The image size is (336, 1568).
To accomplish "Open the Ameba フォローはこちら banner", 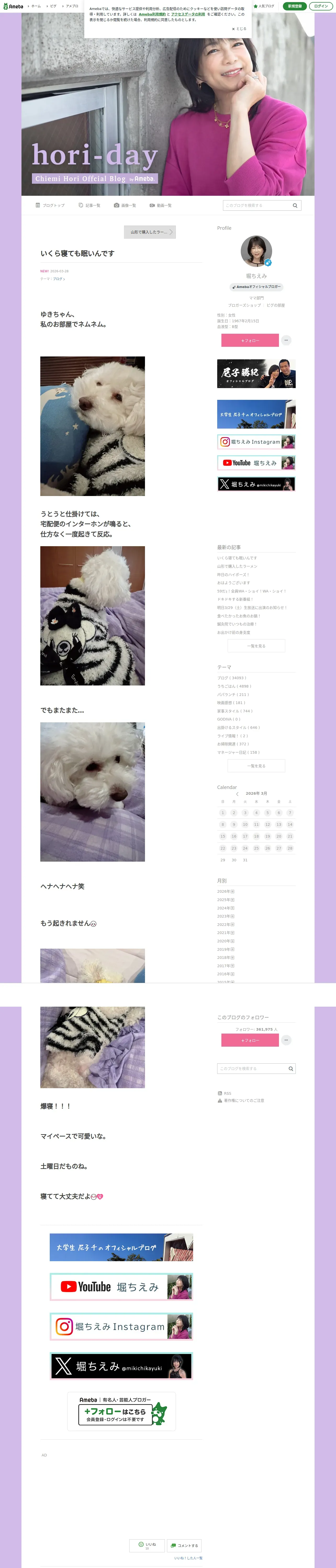I will point(122,1411).
